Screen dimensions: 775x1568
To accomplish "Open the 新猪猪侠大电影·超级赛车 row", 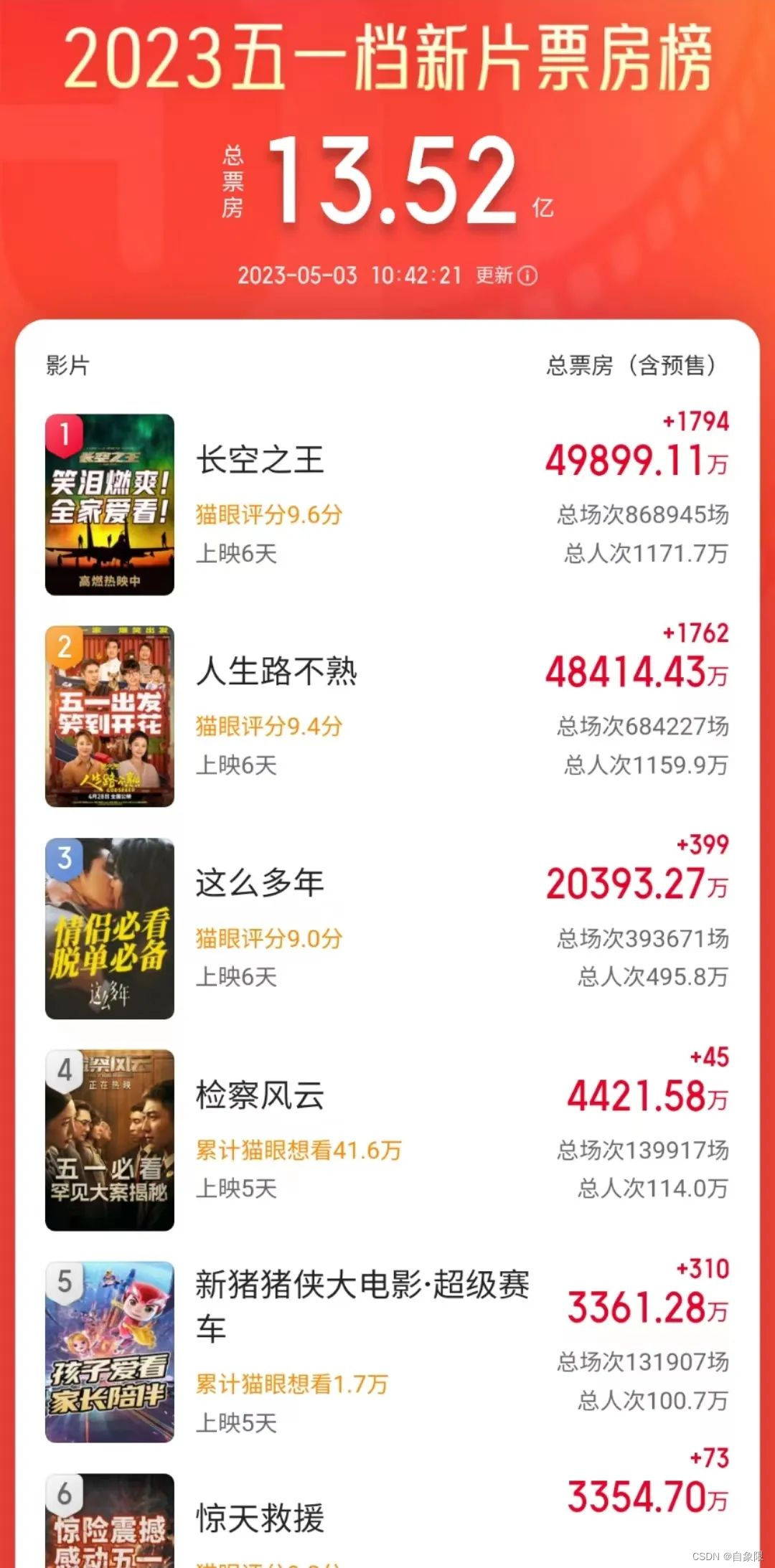I will [x=387, y=1351].
